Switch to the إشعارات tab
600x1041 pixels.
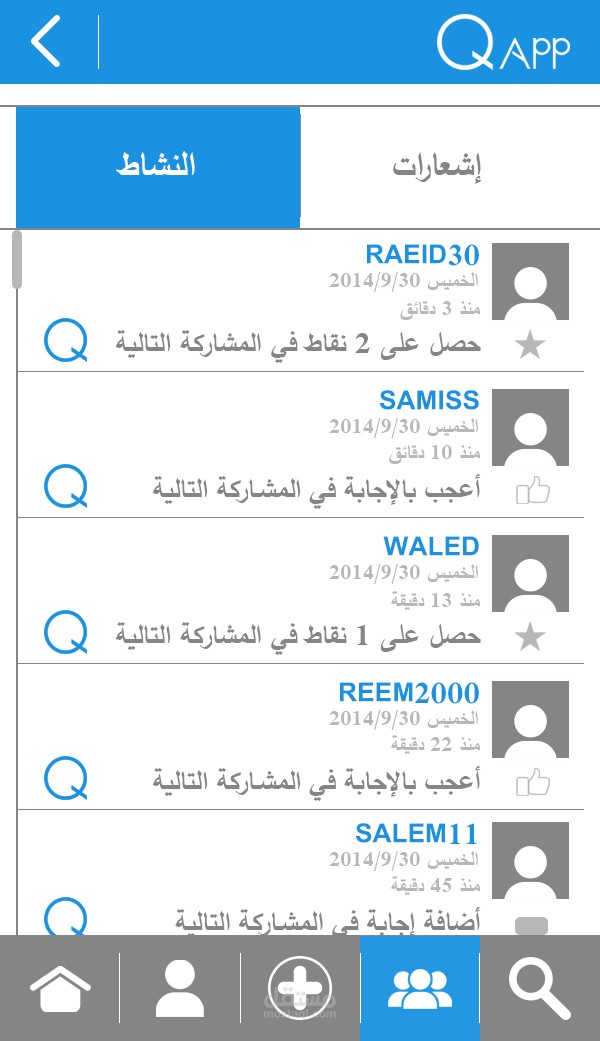point(438,167)
